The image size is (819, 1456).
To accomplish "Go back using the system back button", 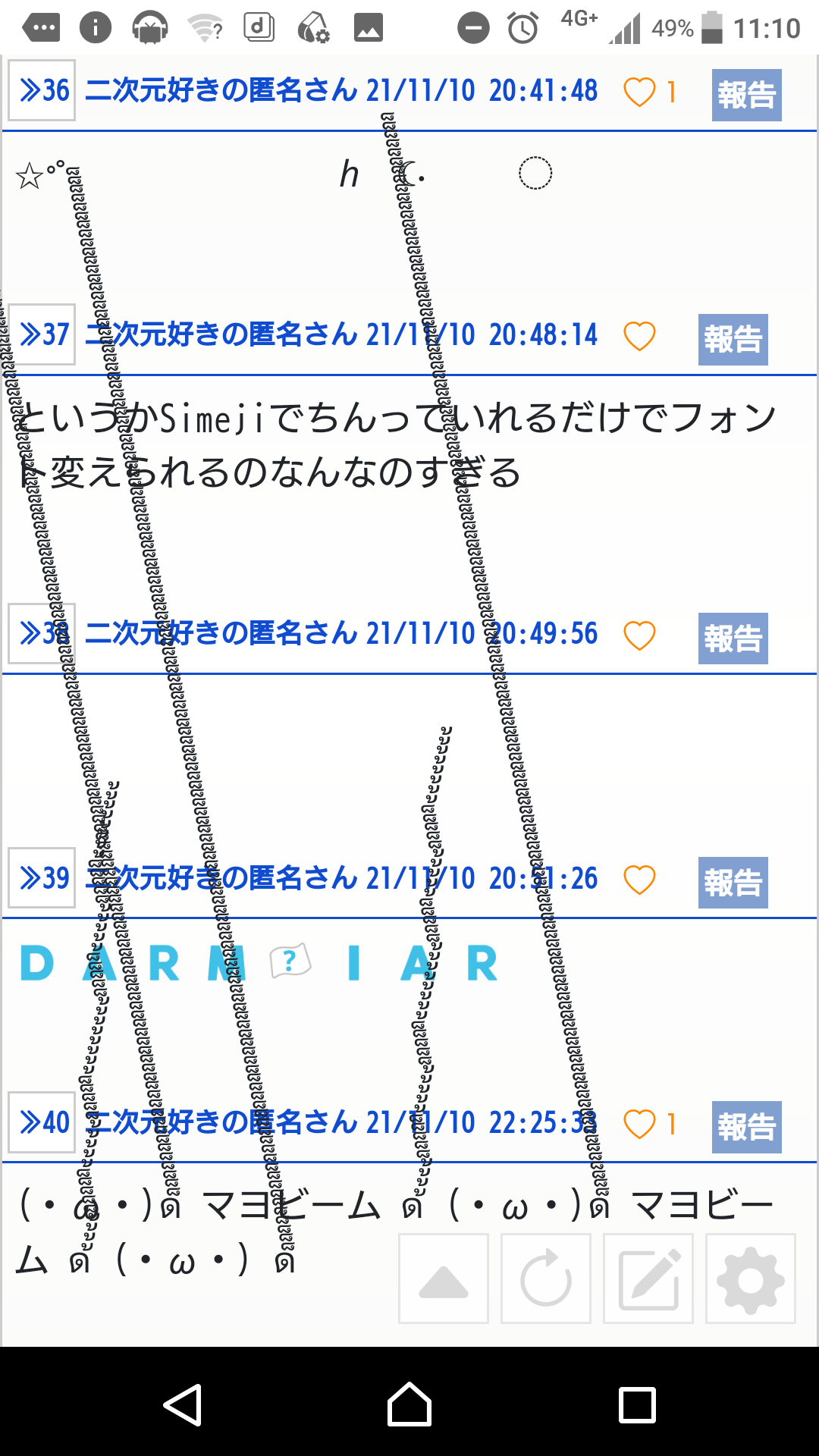I will coord(183,1405).
